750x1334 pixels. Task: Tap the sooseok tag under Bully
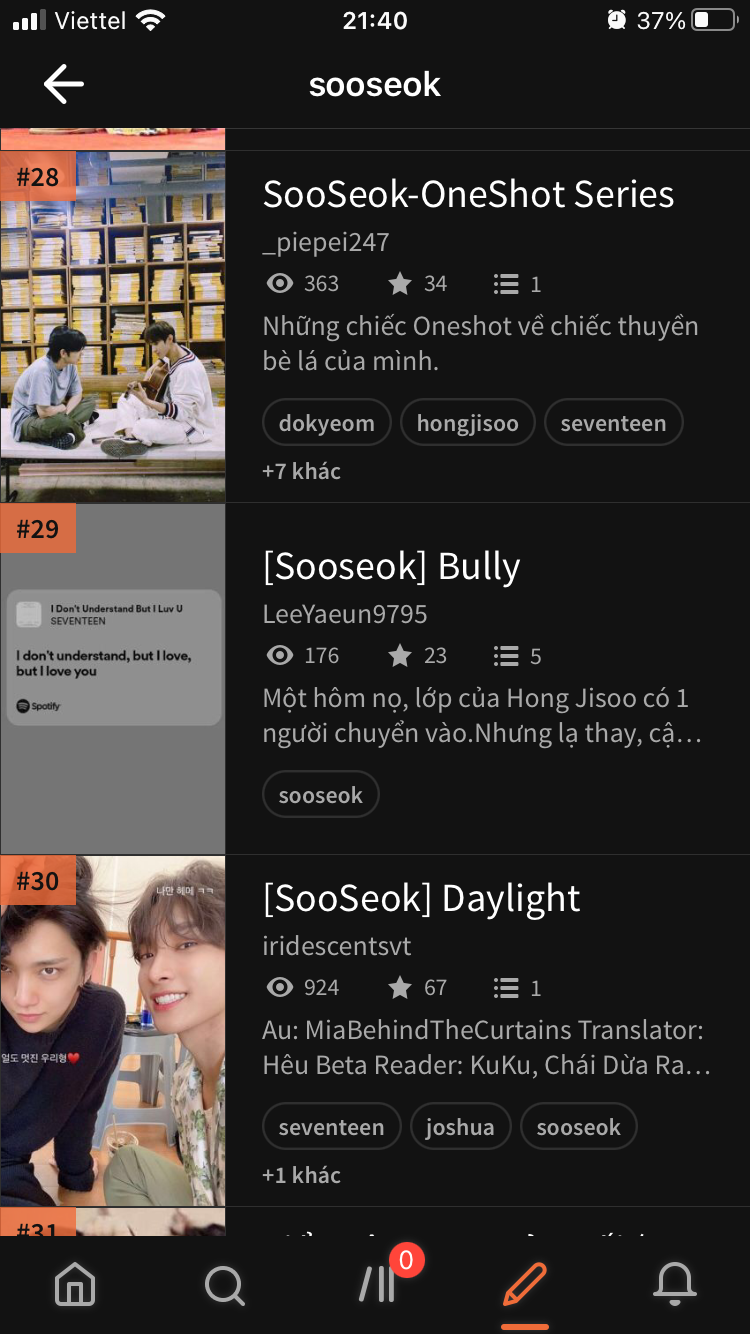coord(321,795)
